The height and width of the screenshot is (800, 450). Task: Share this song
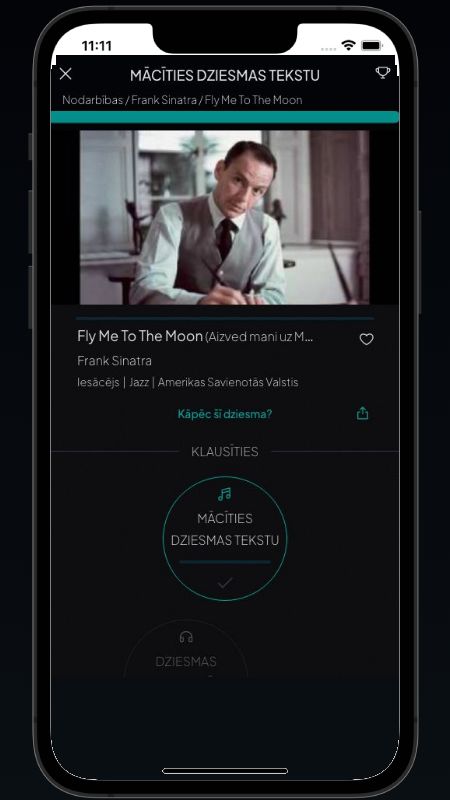[x=362, y=413]
